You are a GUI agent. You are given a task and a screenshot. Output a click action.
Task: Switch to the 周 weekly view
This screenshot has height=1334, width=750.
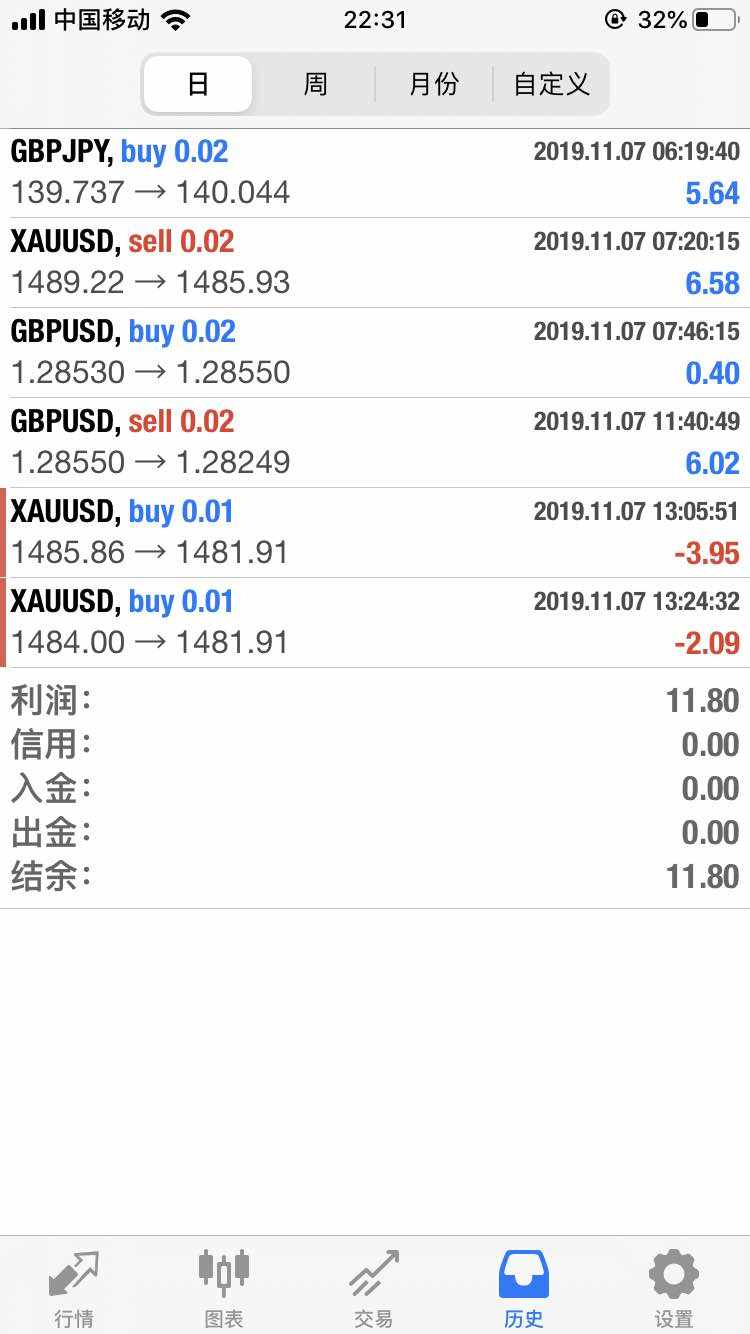pos(315,84)
